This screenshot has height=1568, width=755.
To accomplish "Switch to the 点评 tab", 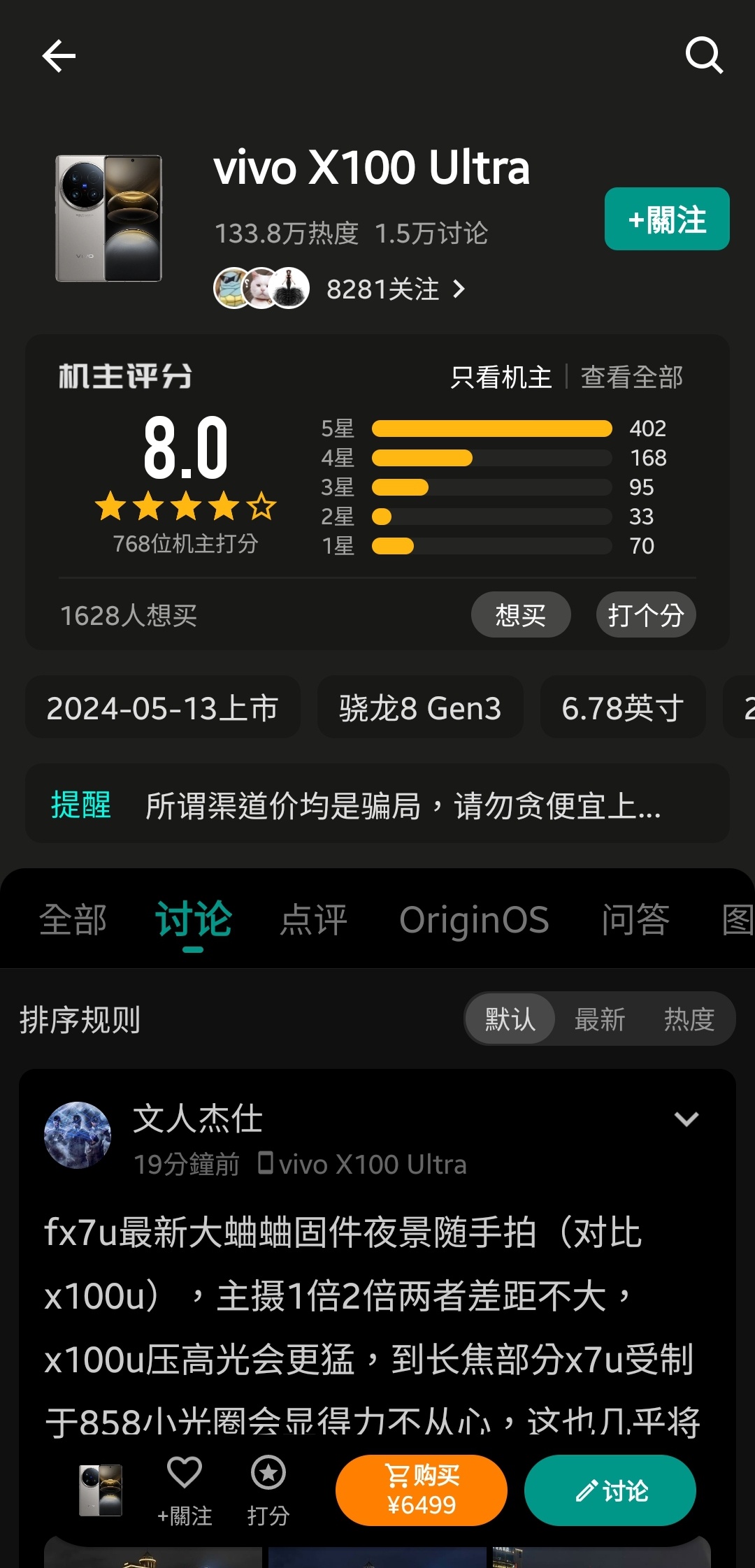I will (x=313, y=919).
